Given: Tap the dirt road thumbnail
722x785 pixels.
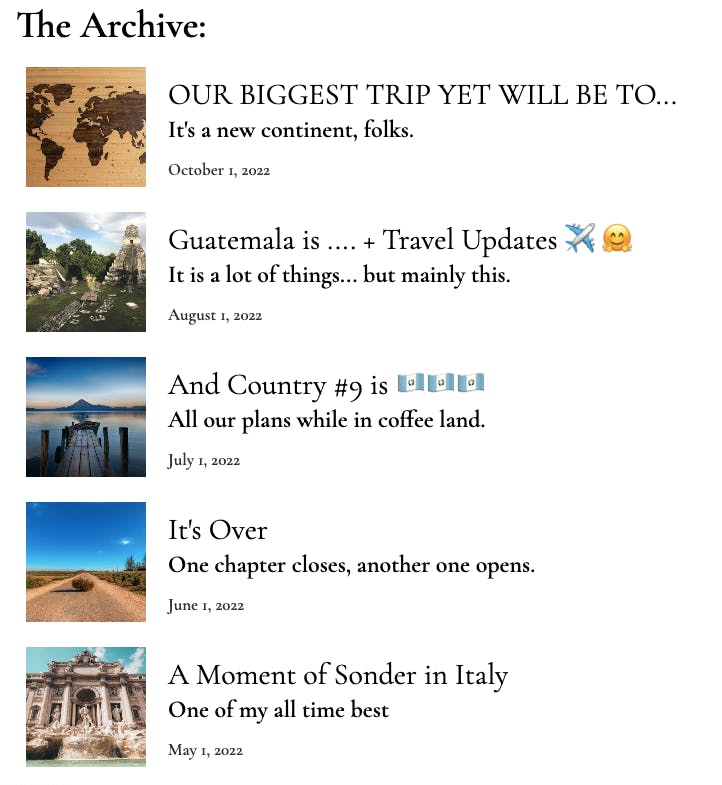Looking at the screenshot, I should (x=86, y=562).
